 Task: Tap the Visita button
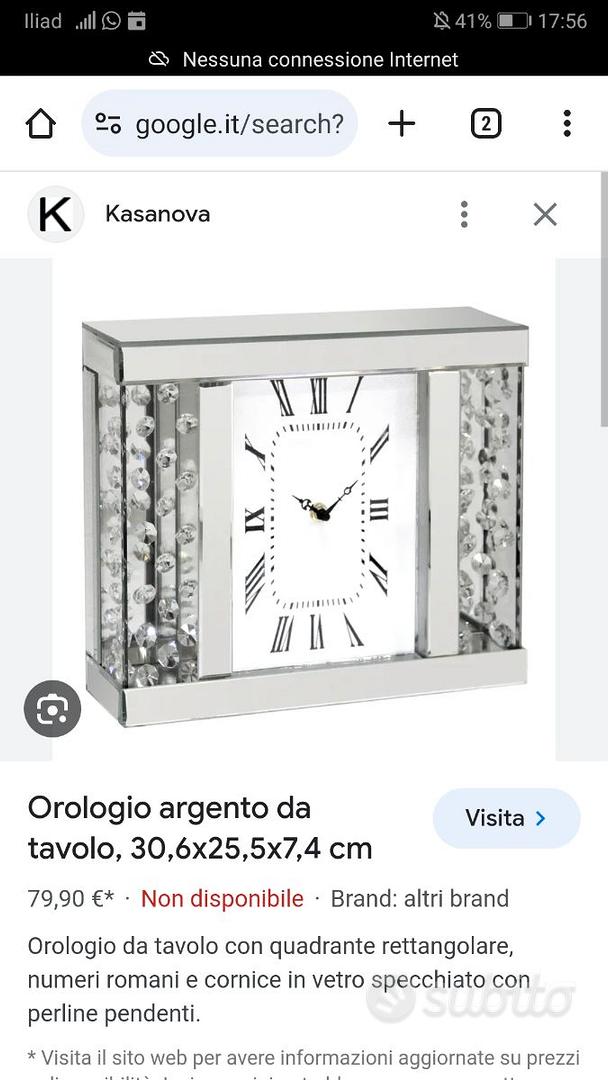click(506, 818)
